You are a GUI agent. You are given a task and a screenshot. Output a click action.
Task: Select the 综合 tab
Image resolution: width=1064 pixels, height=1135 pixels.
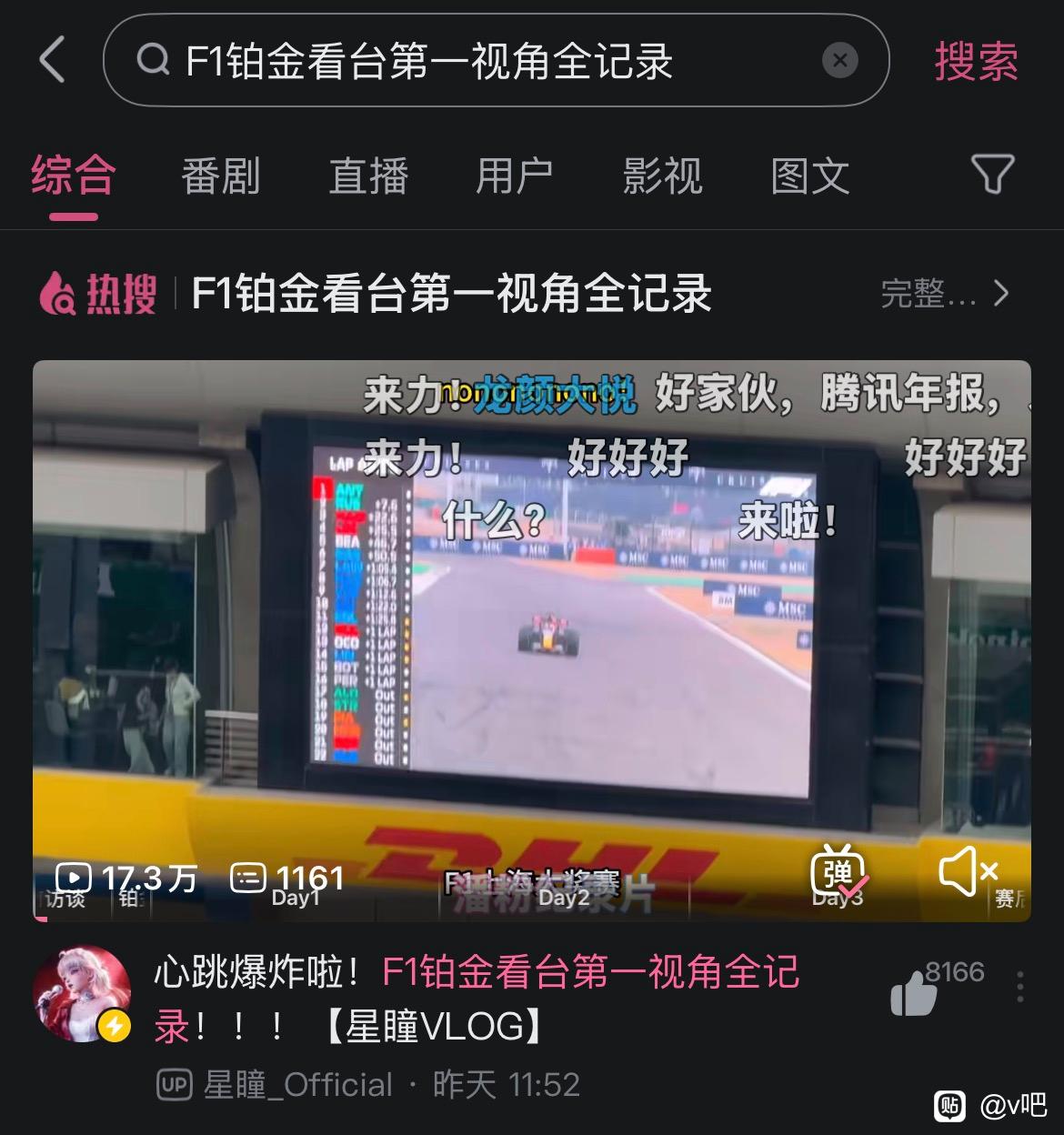73,176
